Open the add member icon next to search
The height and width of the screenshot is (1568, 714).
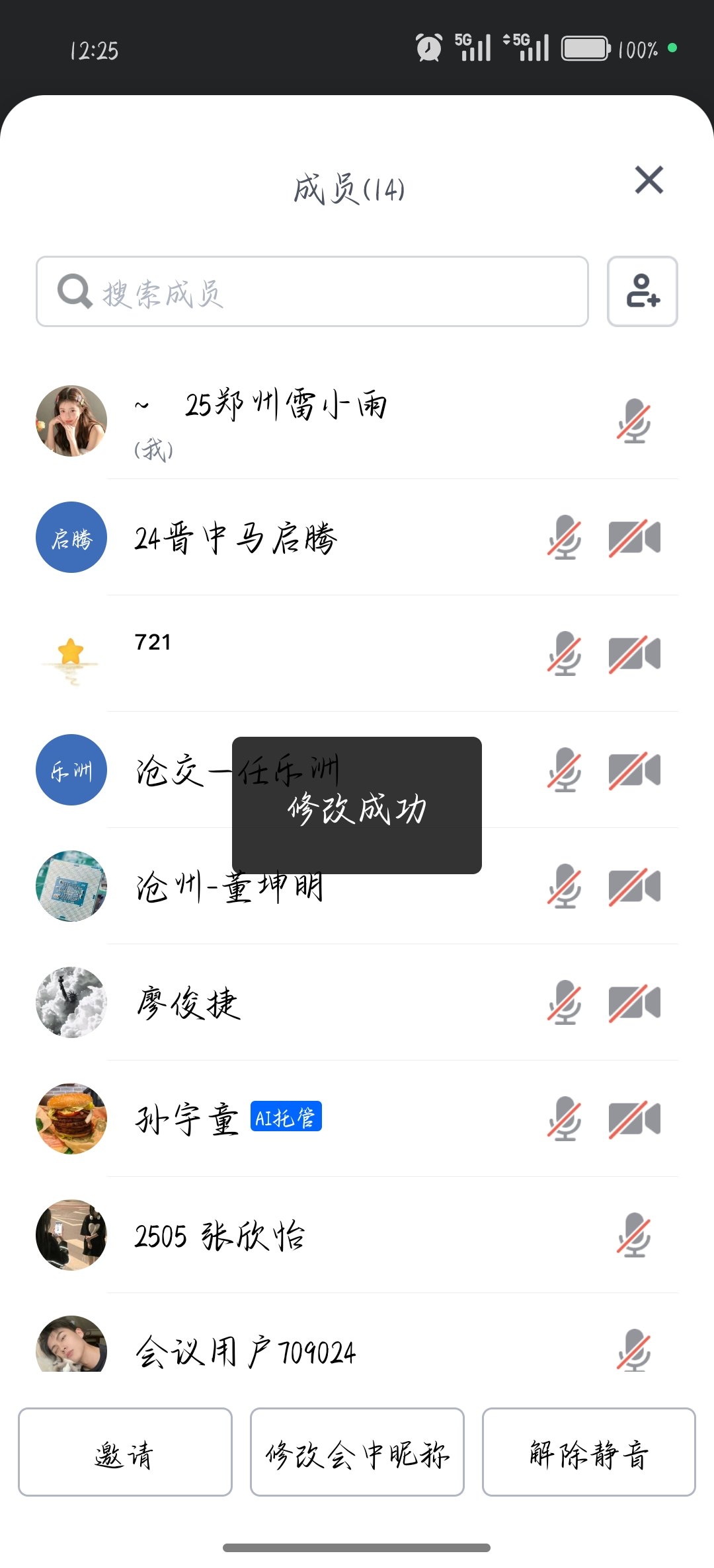pyautogui.click(x=642, y=292)
